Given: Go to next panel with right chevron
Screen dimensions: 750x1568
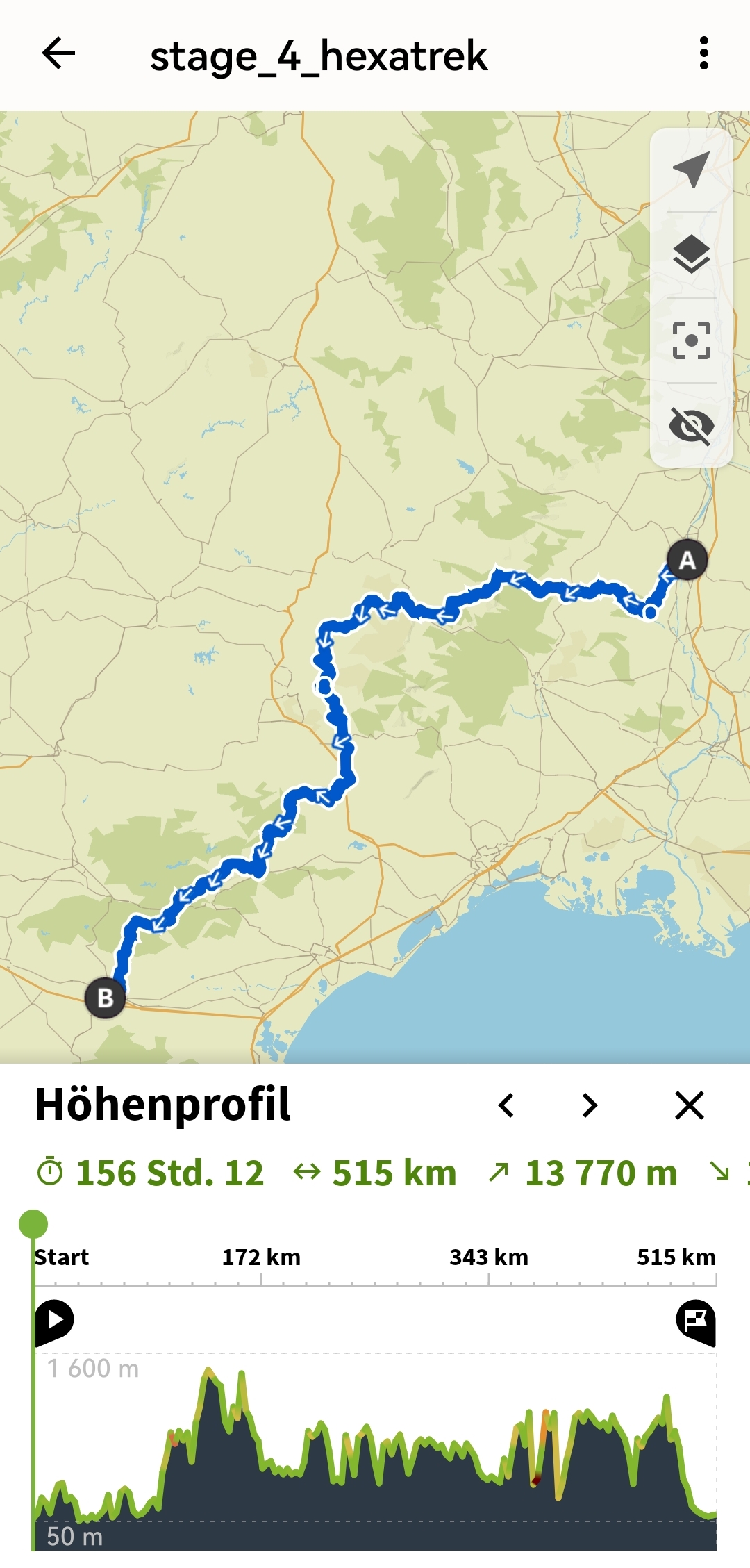Looking at the screenshot, I should coord(590,1105).
